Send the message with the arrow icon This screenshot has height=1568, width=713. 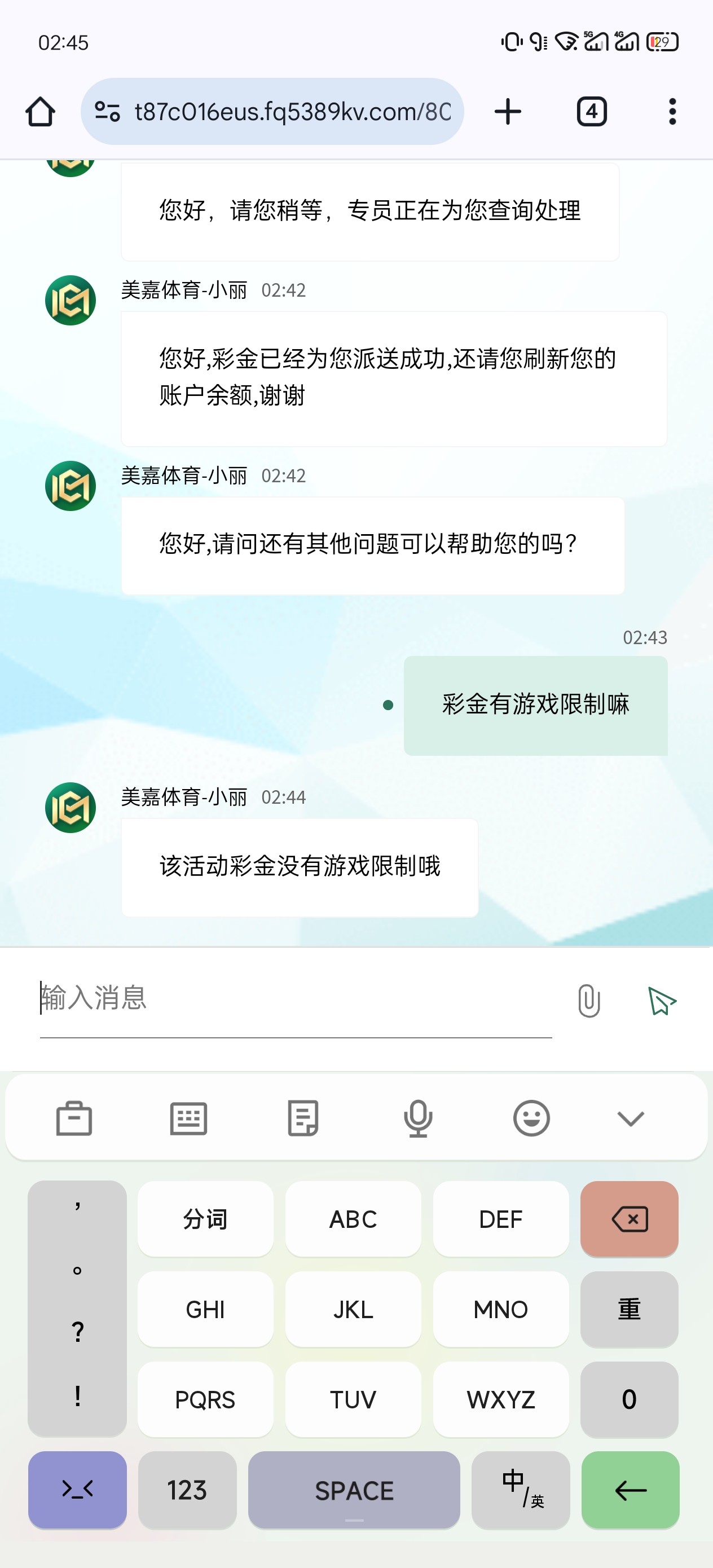point(662,1001)
